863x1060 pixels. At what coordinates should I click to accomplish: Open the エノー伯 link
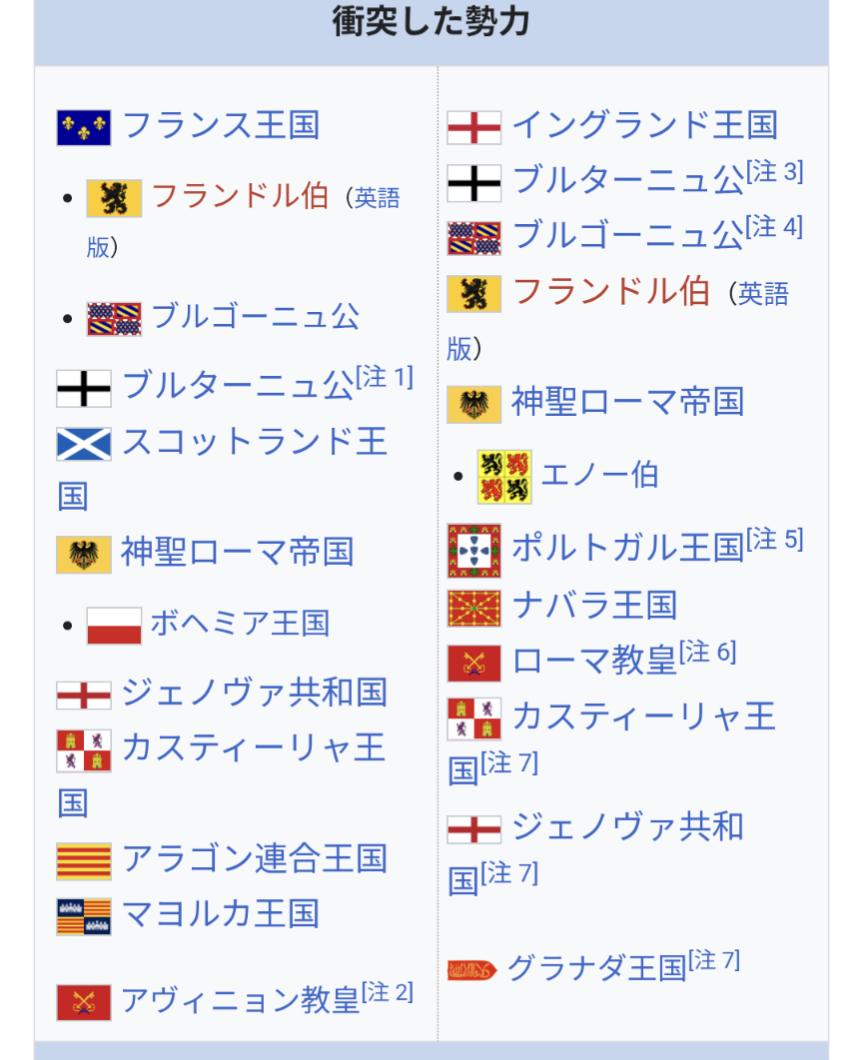click(599, 474)
